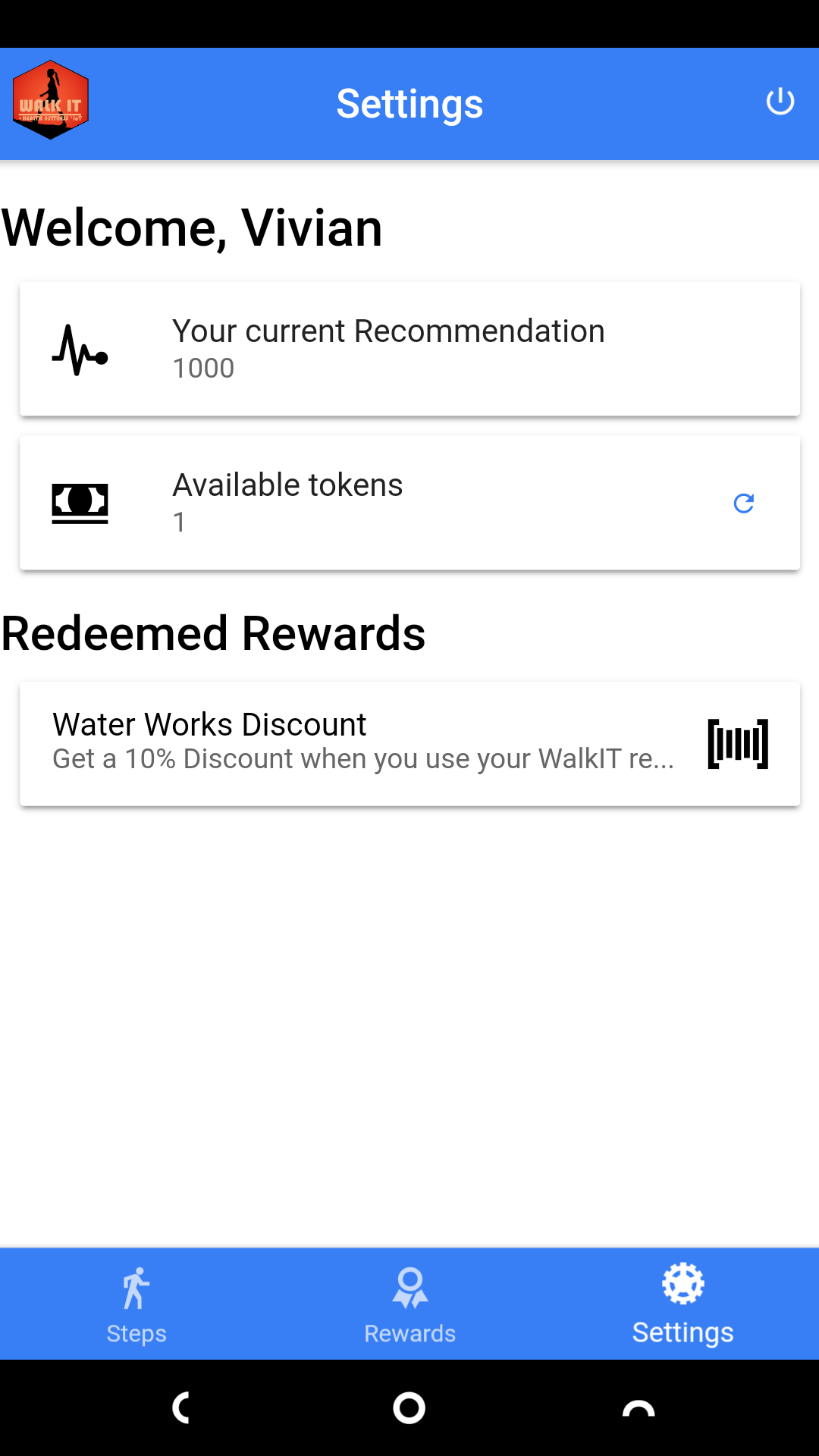Screen dimensions: 819x1456
Task: Open the Water Works Discount reward
Action: pyautogui.click(x=409, y=743)
